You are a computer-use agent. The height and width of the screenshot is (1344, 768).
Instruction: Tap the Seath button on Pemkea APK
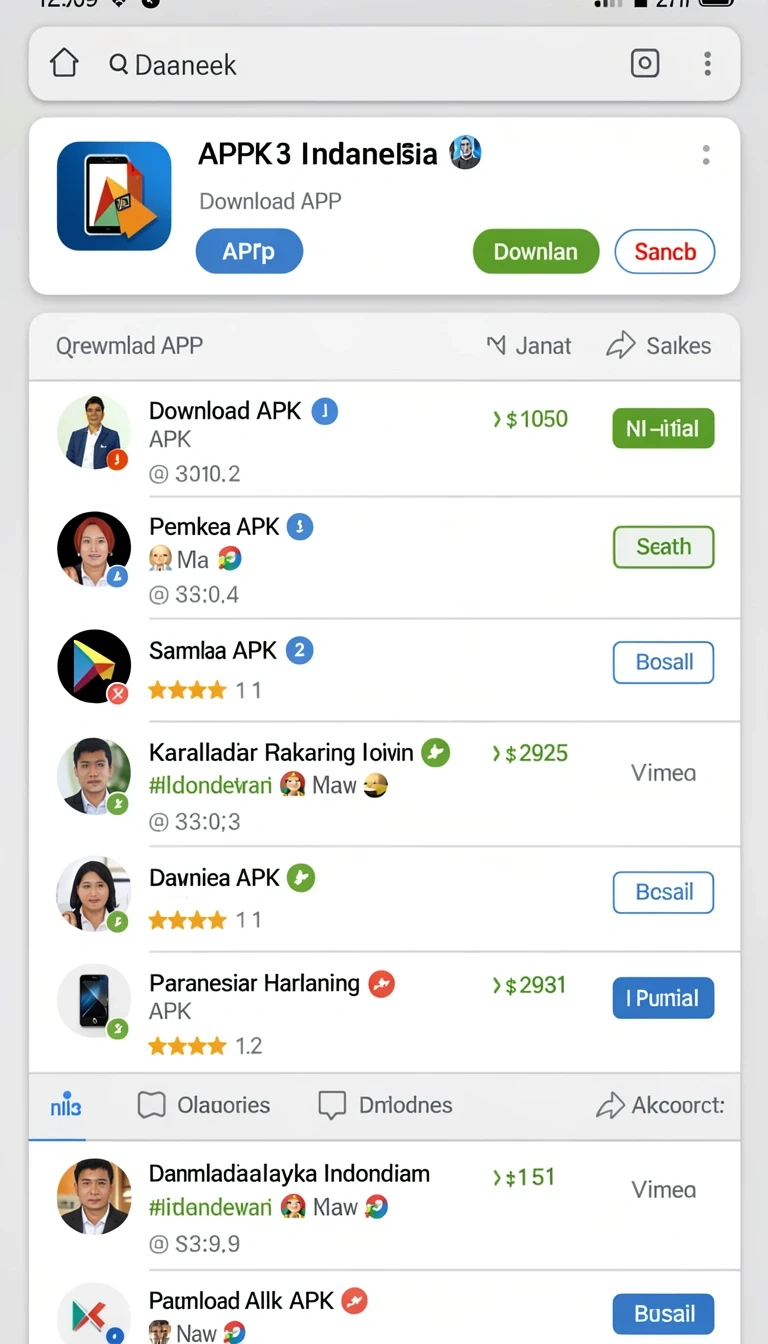663,547
